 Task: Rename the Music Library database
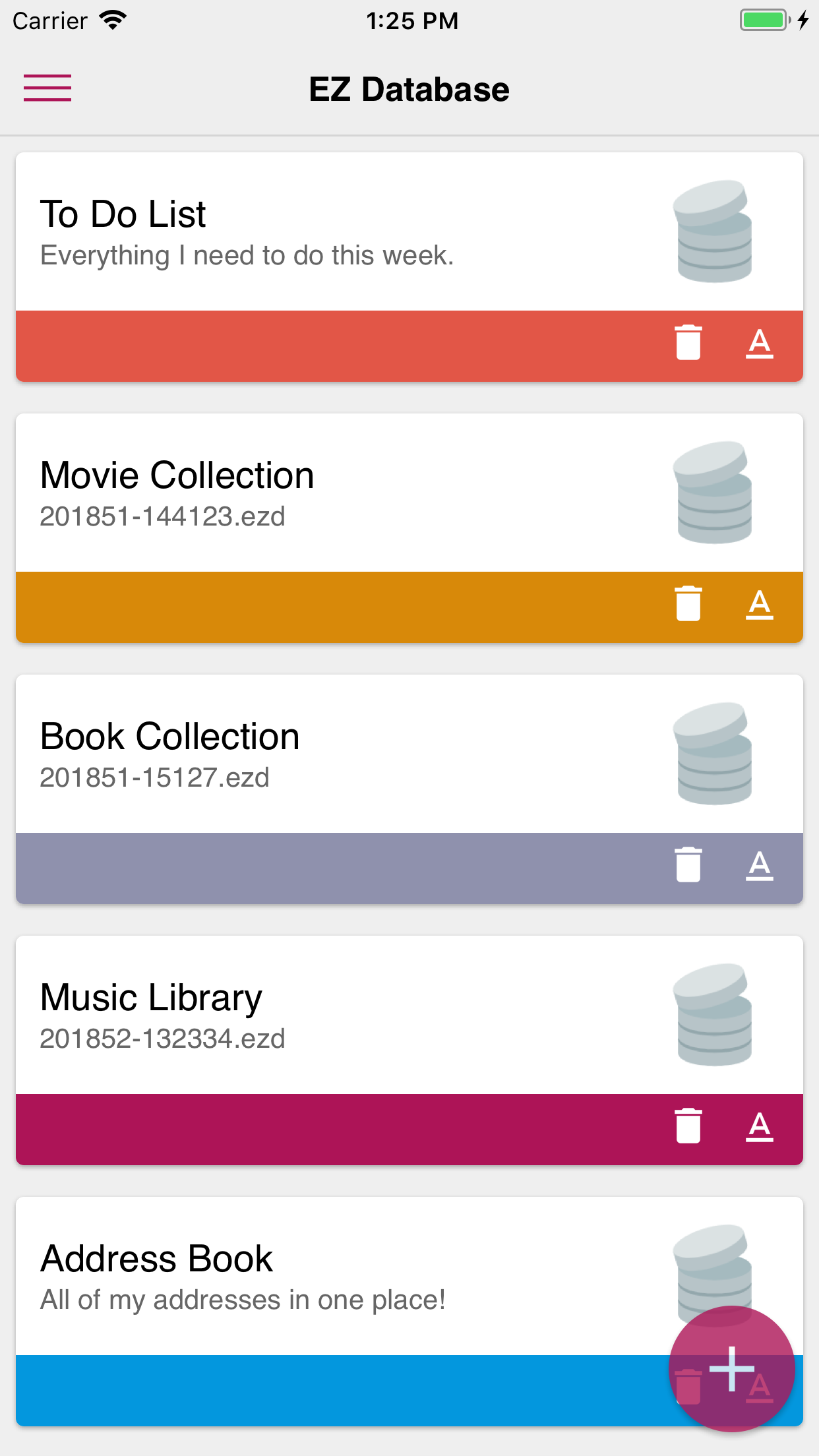(x=759, y=1126)
